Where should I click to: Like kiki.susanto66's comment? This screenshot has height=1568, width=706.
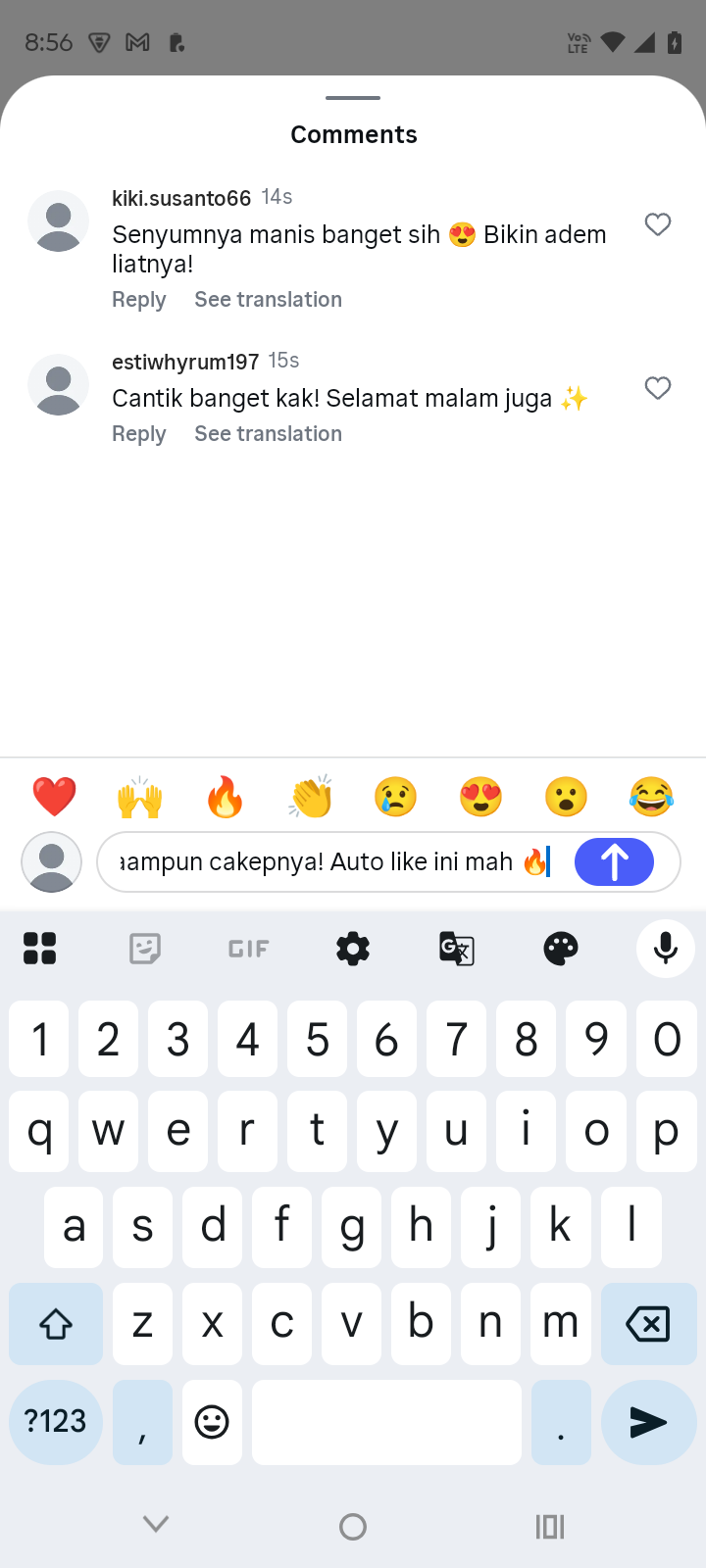tap(658, 224)
